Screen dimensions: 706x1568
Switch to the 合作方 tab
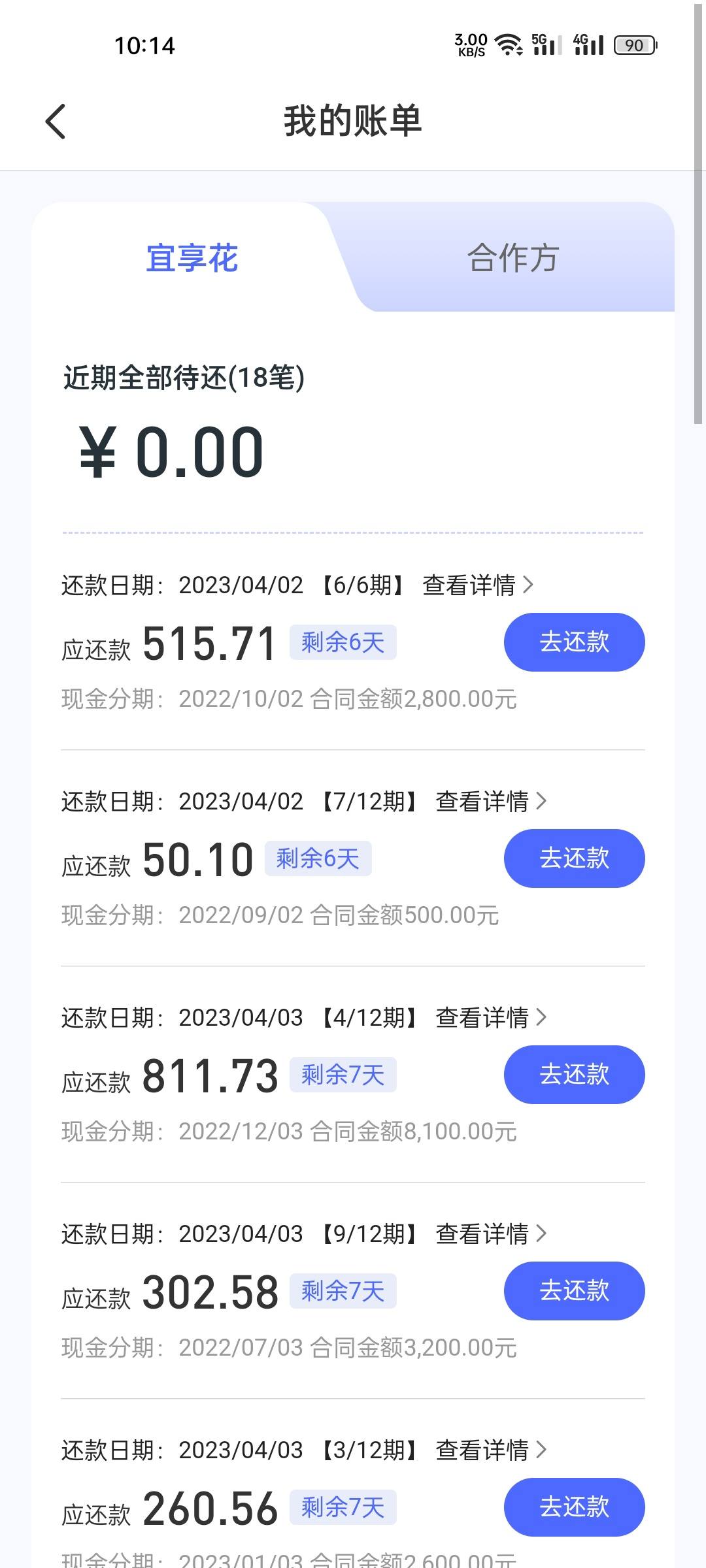513,257
